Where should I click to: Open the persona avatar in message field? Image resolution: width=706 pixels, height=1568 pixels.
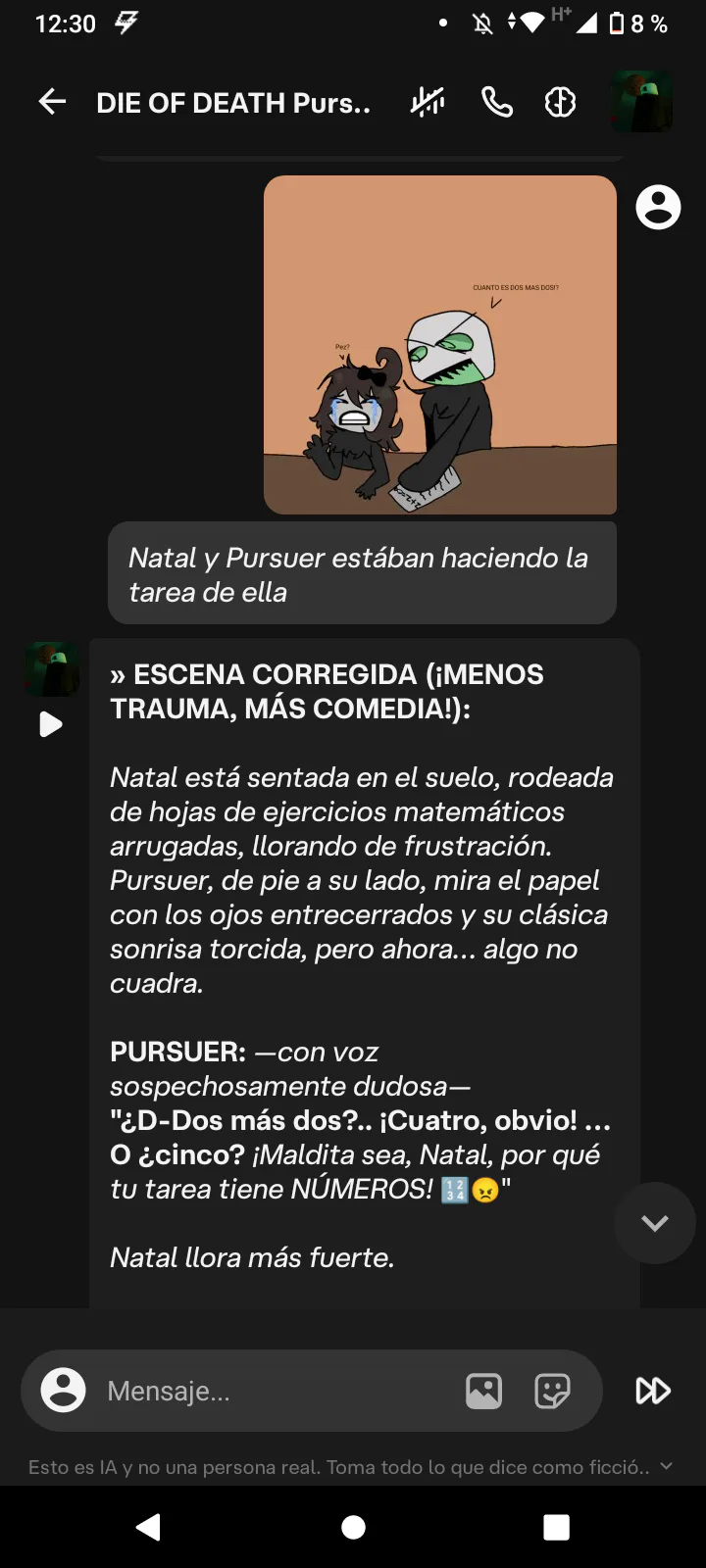64,1391
